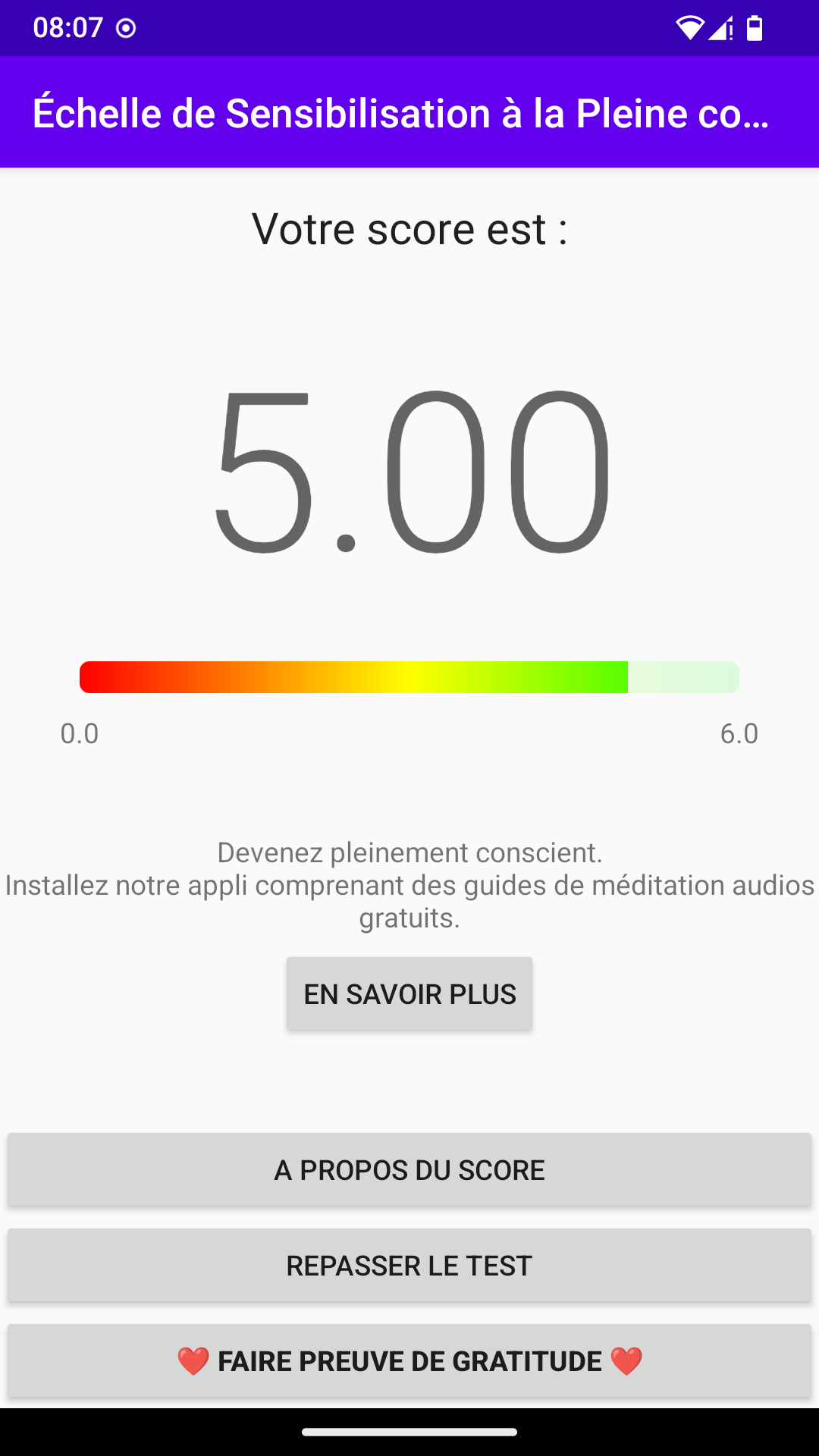
Task: Tap the EN SAVOIR PLUS button
Action: coord(409,993)
